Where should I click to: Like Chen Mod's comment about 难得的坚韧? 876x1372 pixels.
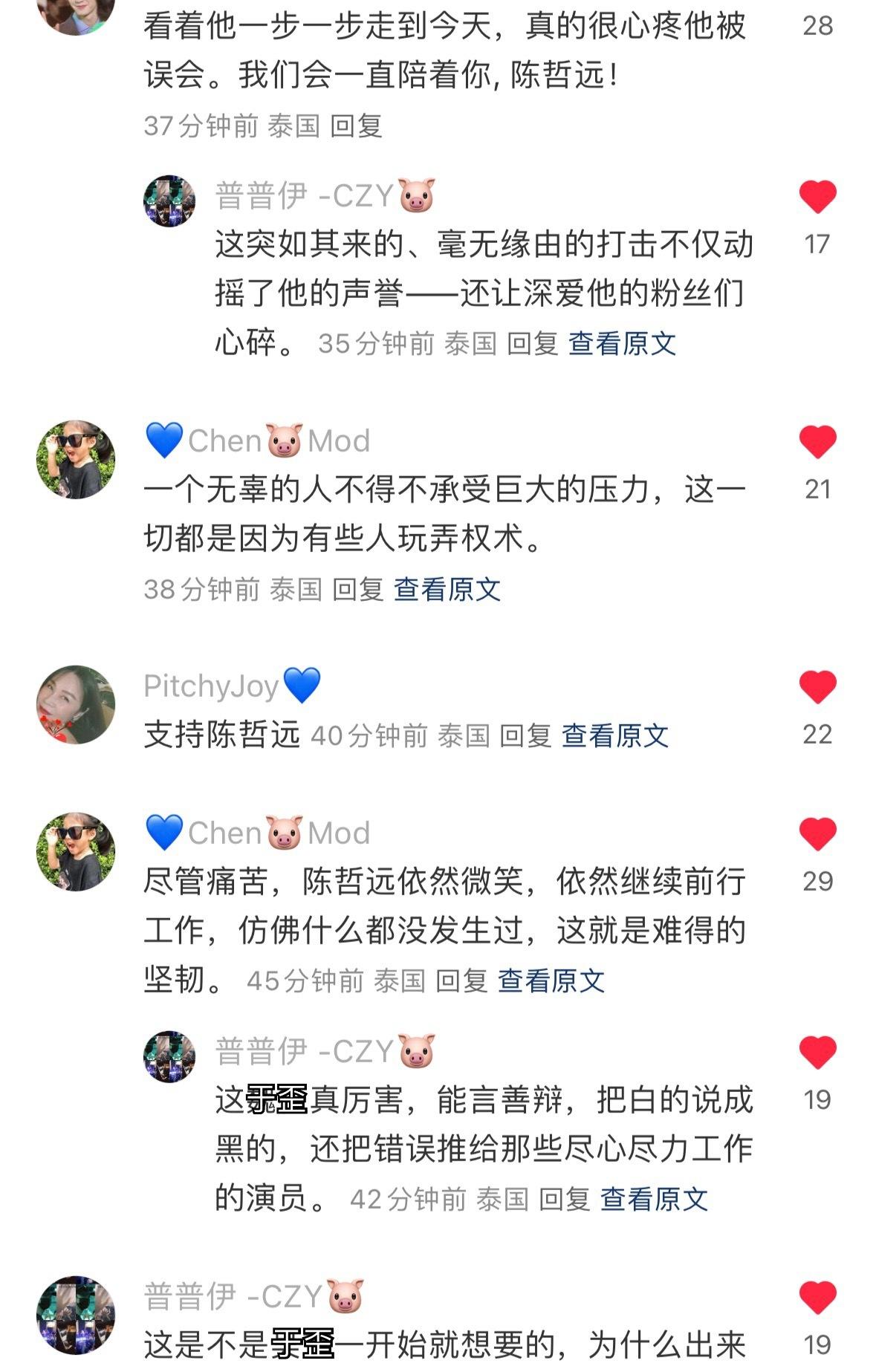817,833
